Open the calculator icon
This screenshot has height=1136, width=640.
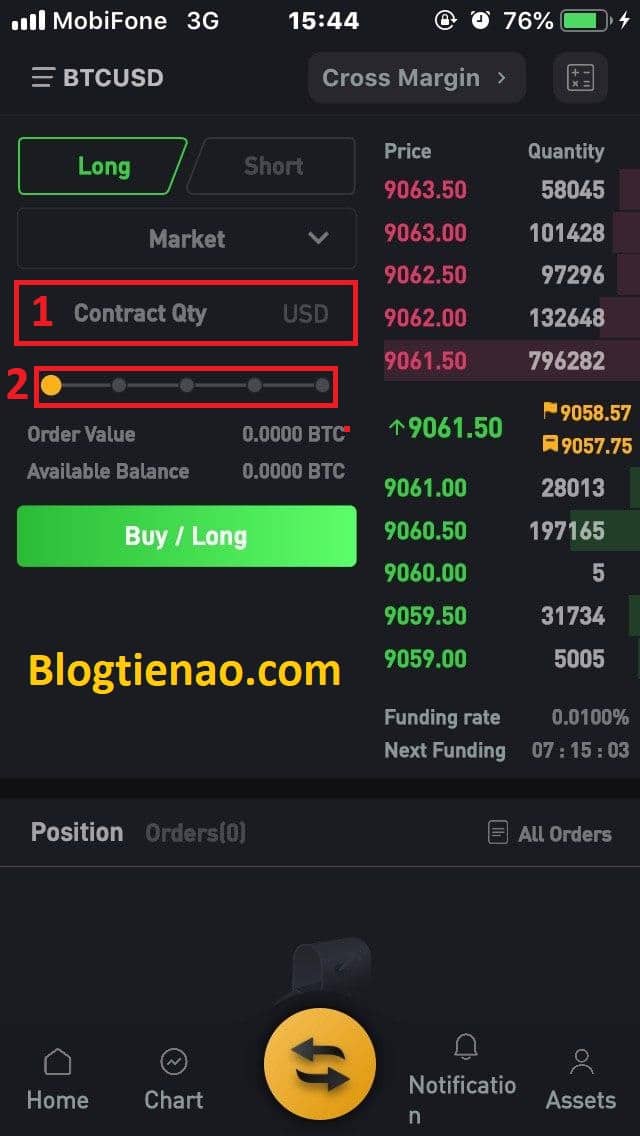[x=580, y=78]
